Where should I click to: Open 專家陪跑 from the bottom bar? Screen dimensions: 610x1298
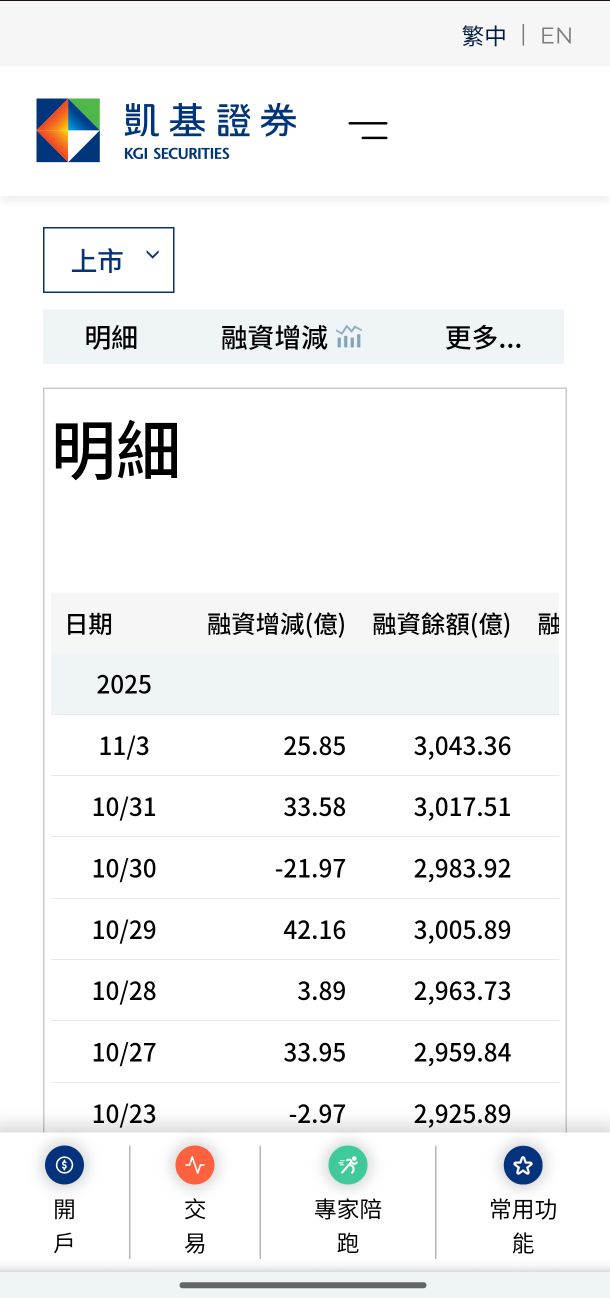pos(348,1201)
